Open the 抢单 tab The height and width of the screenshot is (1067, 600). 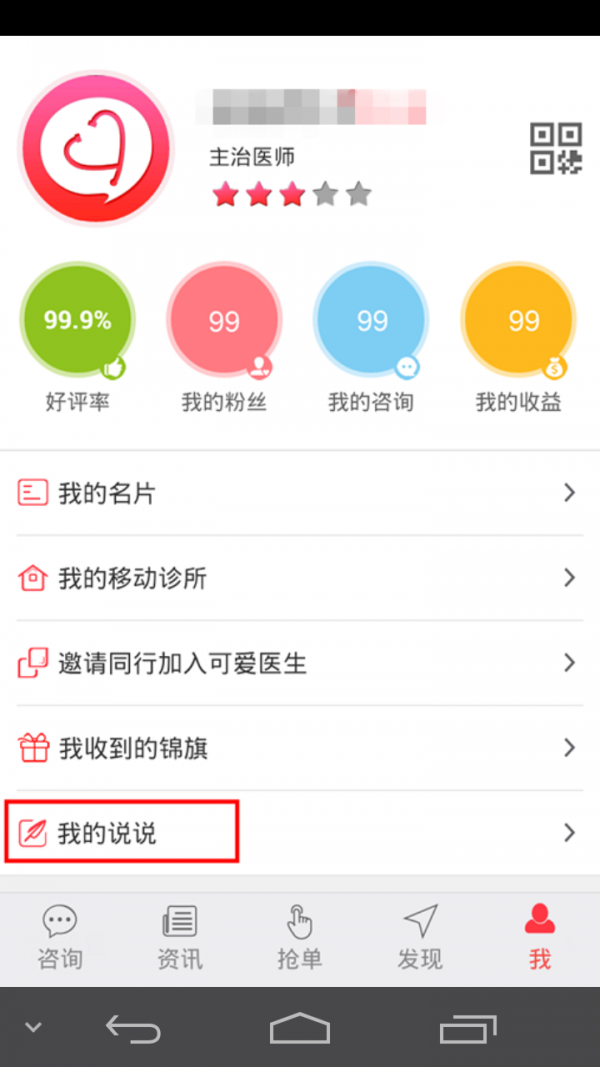[x=300, y=938]
